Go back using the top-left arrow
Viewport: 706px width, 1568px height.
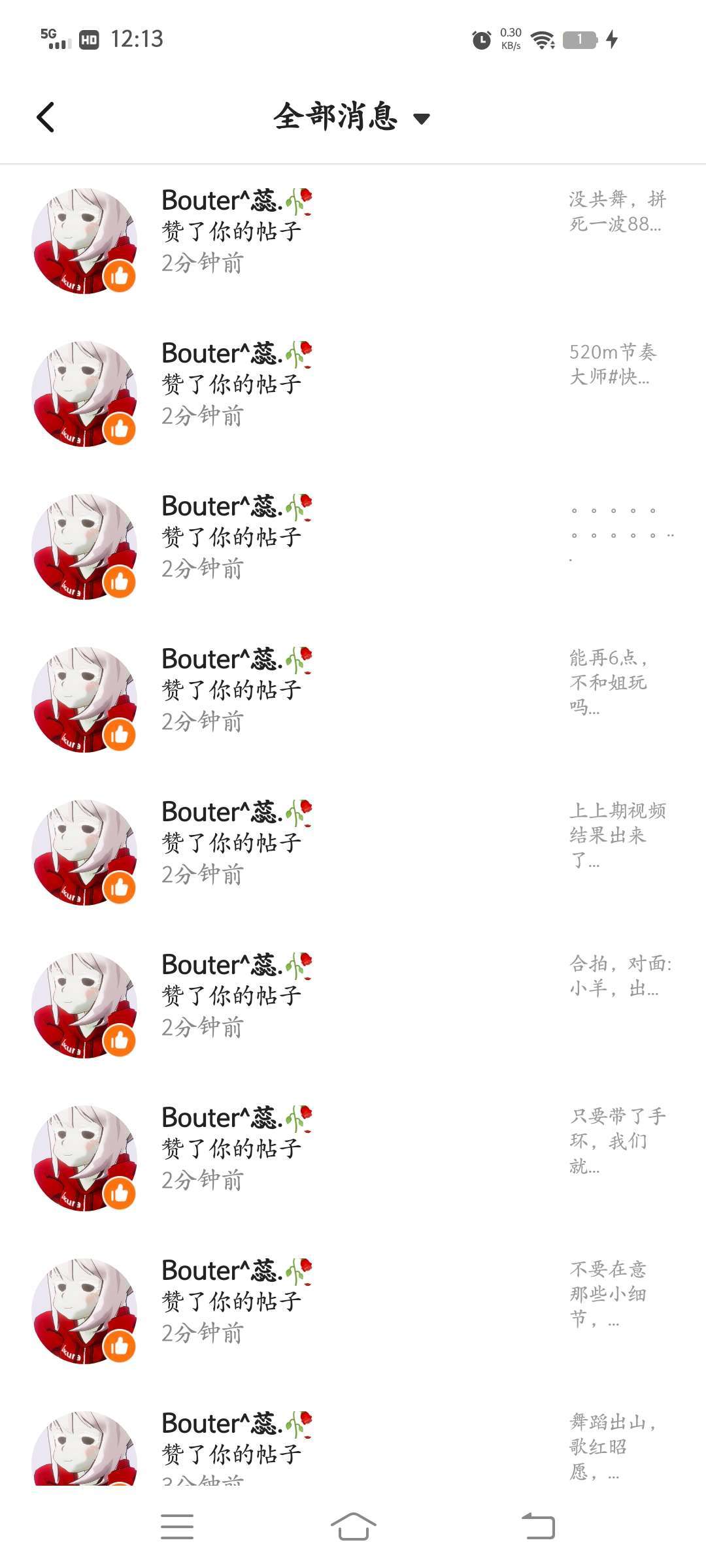pos(46,118)
